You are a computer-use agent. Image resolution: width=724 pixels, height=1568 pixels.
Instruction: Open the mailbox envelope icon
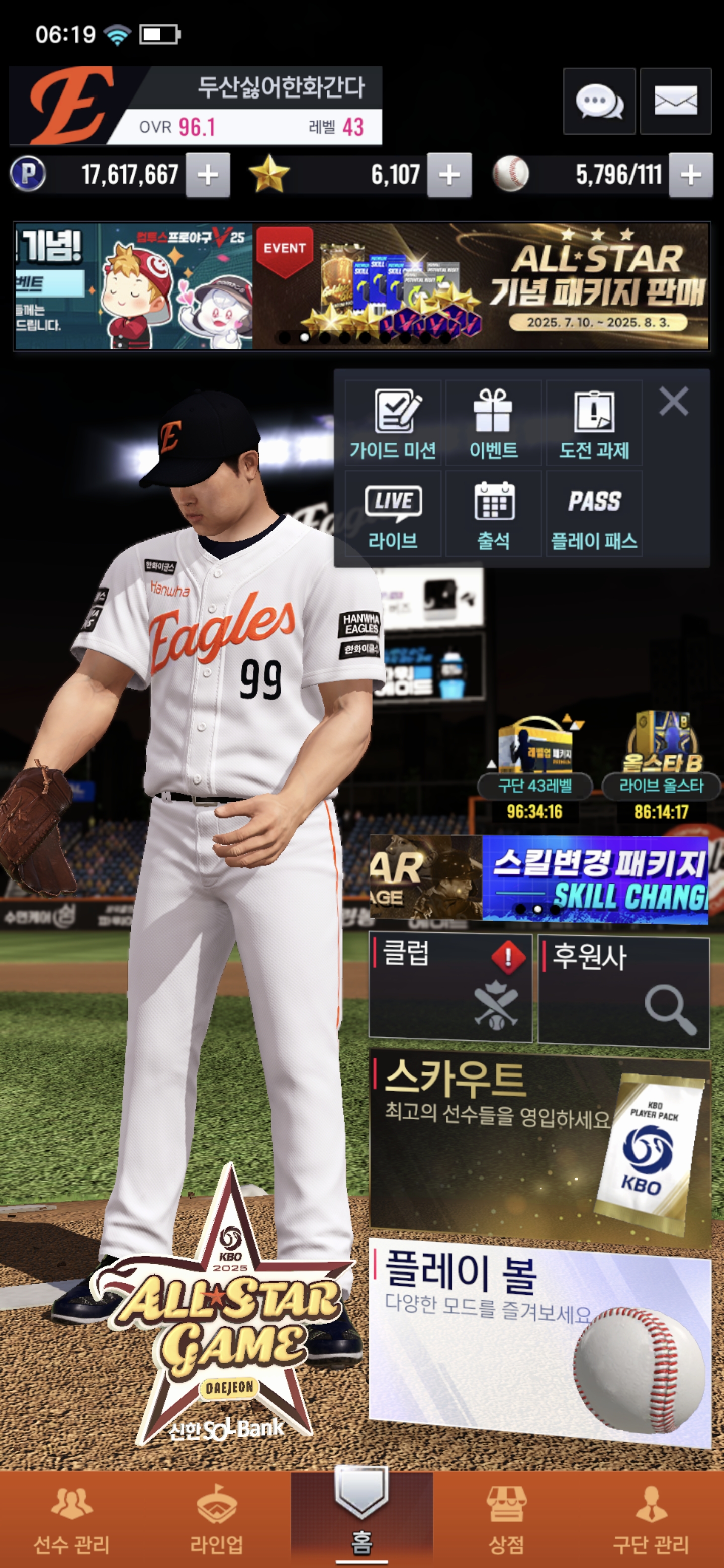coord(675,101)
